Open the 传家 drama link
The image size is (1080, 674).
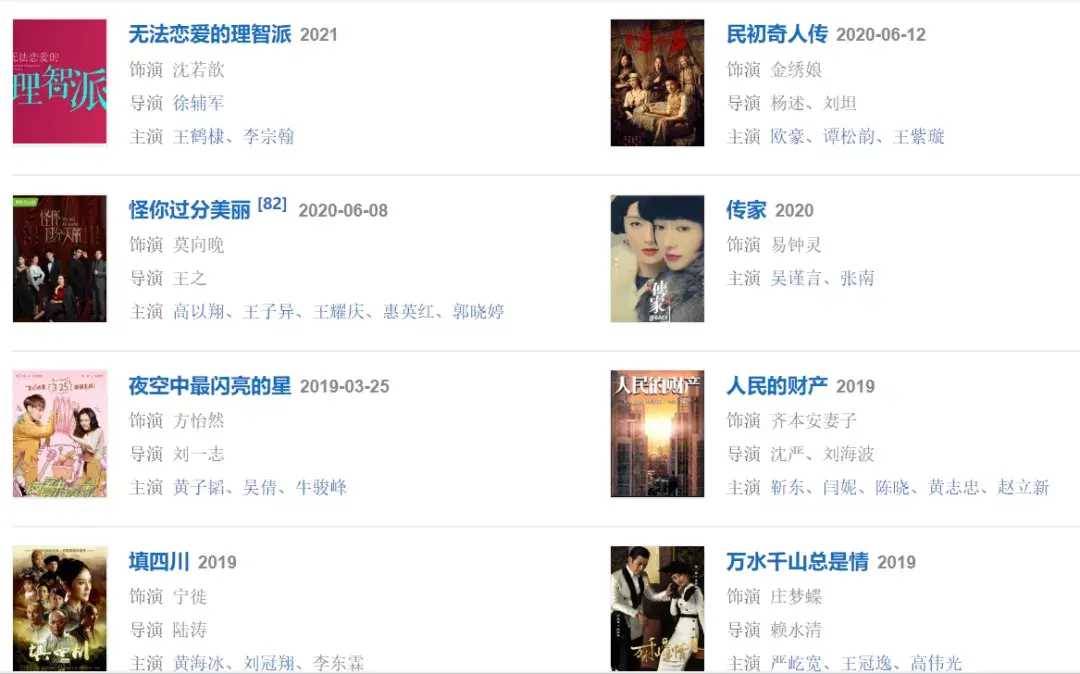[x=746, y=210]
